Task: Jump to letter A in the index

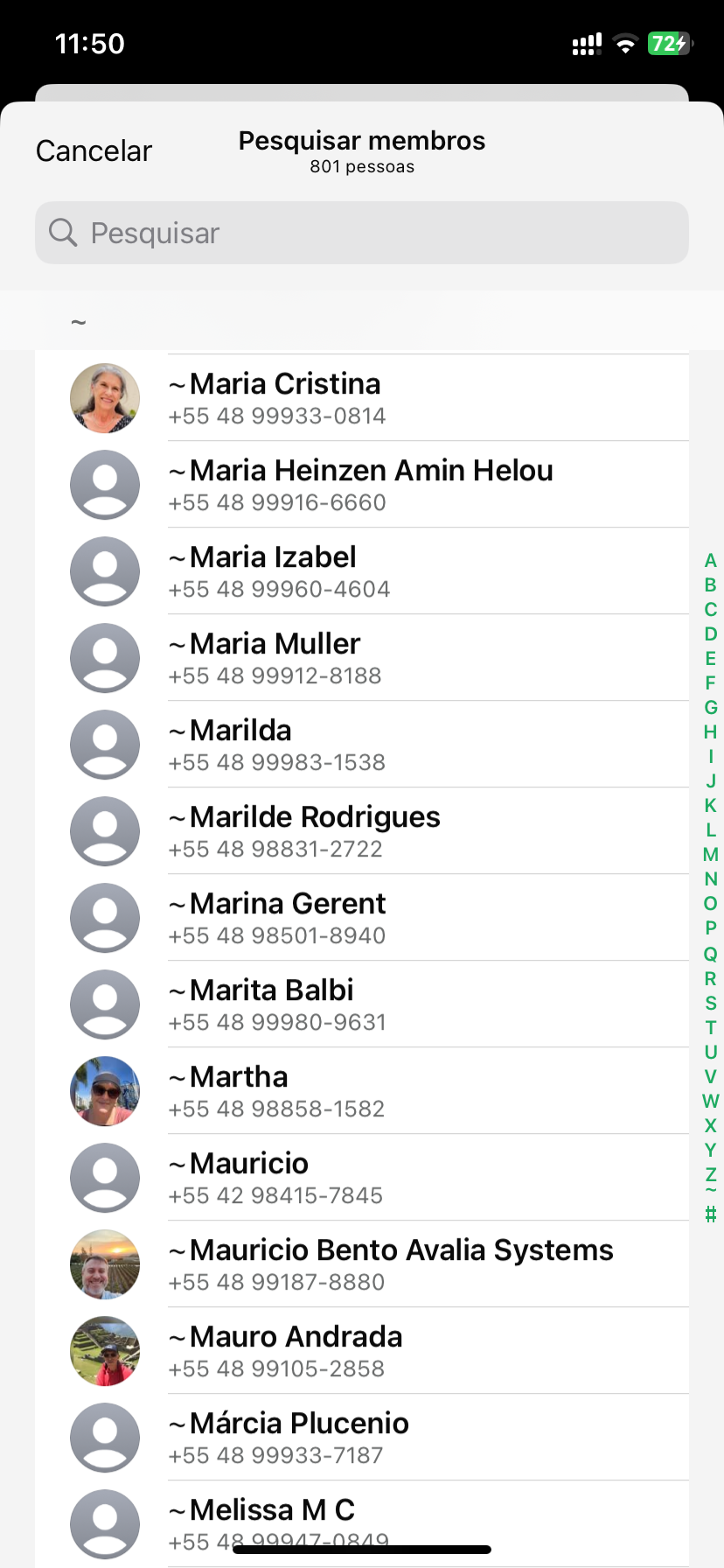Action: click(710, 561)
